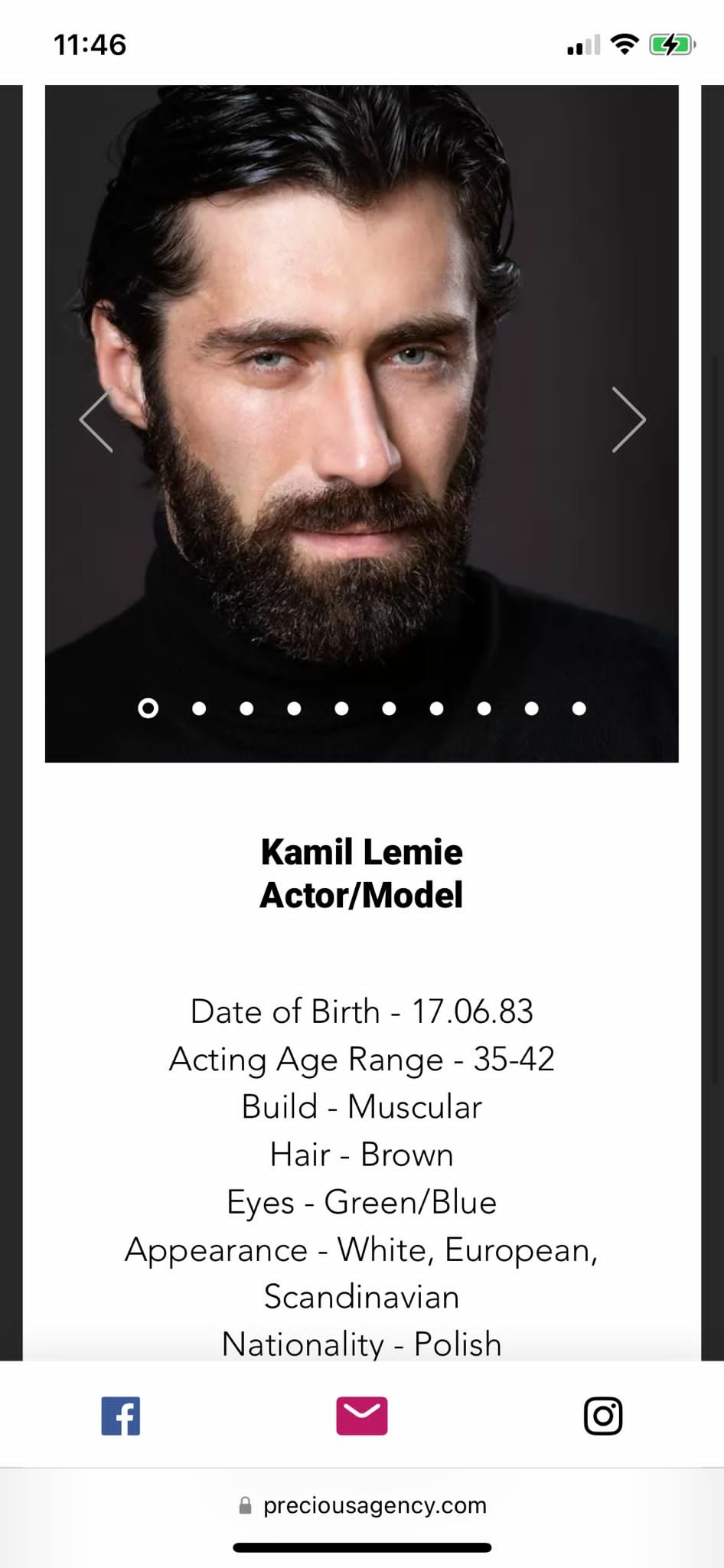
Task: Open the agency's Instagram profile
Action: [603, 1416]
